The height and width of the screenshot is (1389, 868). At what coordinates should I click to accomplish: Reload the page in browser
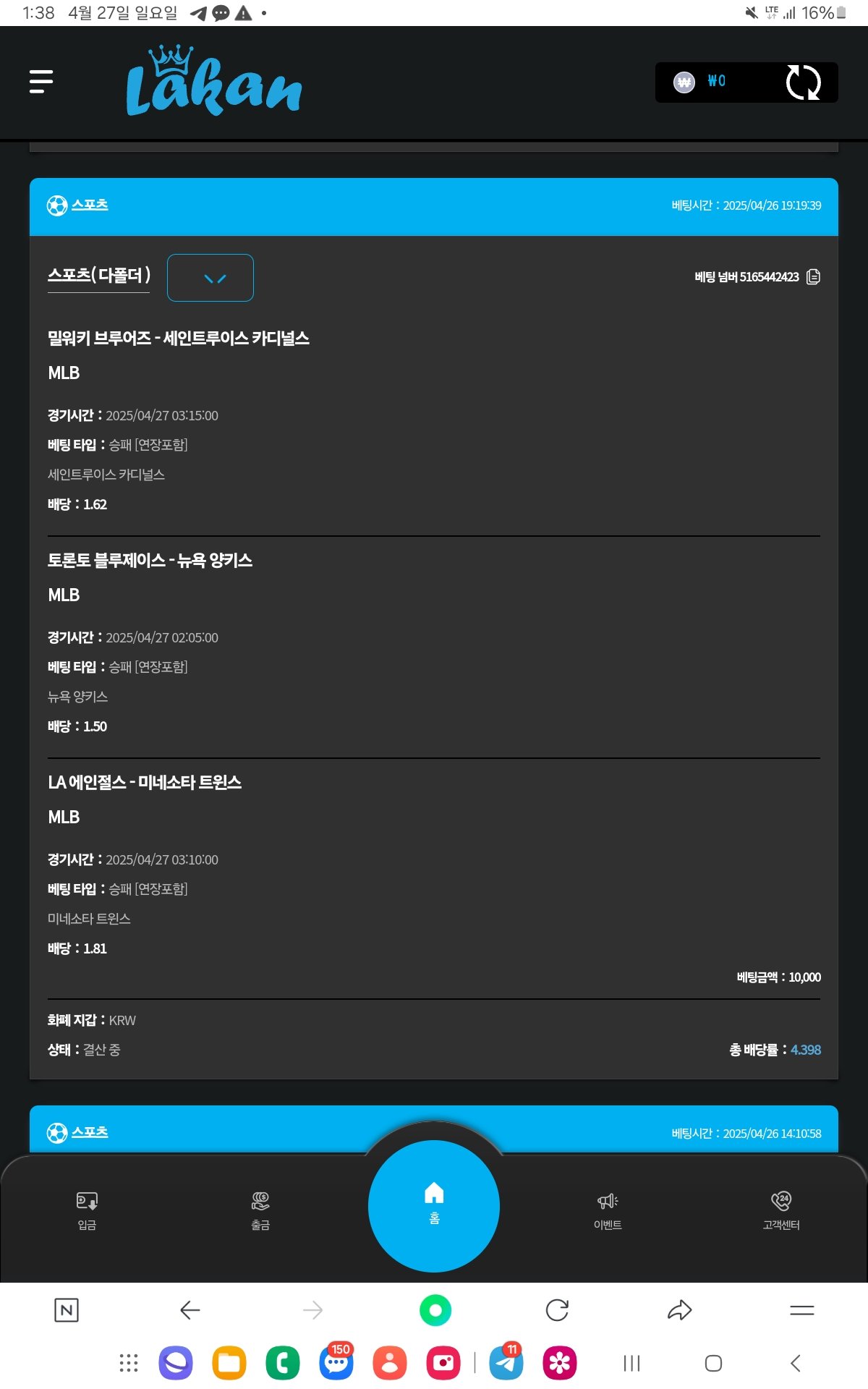[557, 1310]
